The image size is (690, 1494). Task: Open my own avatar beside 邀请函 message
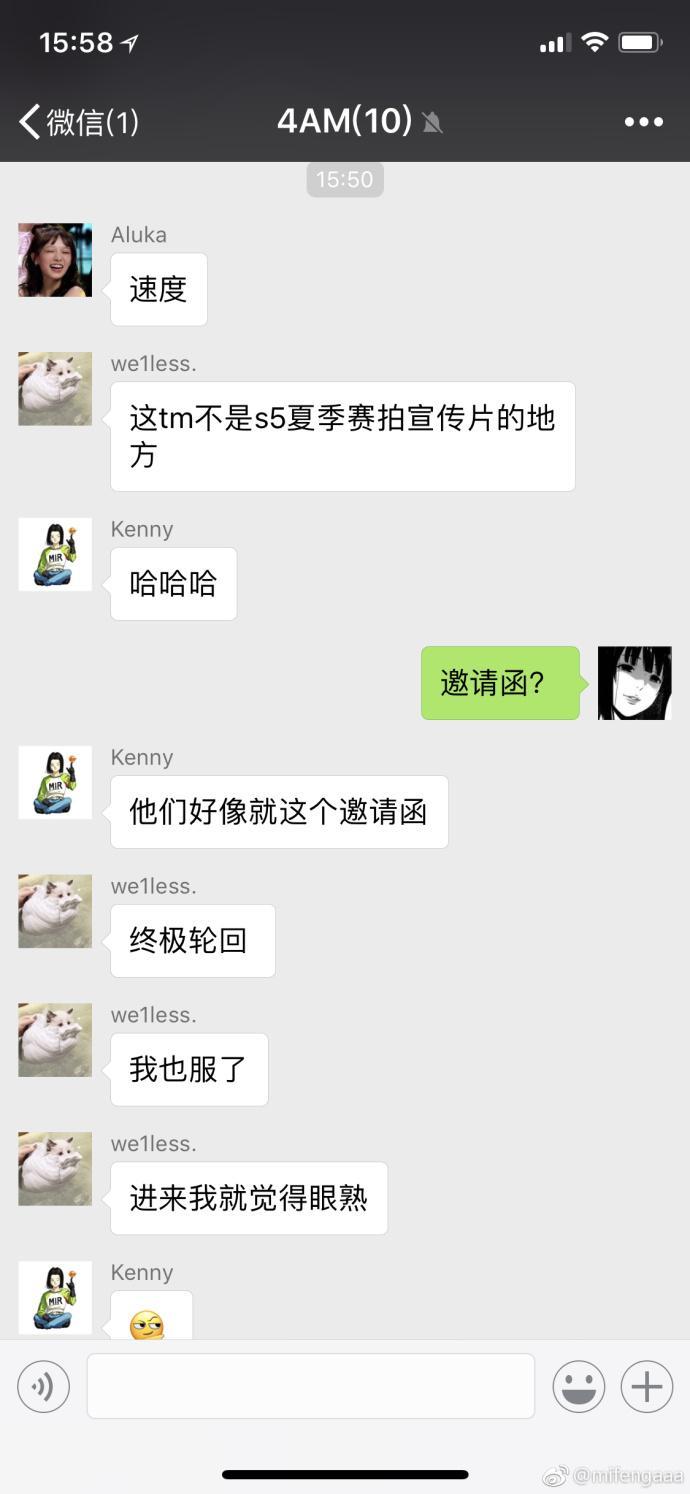tap(634, 683)
